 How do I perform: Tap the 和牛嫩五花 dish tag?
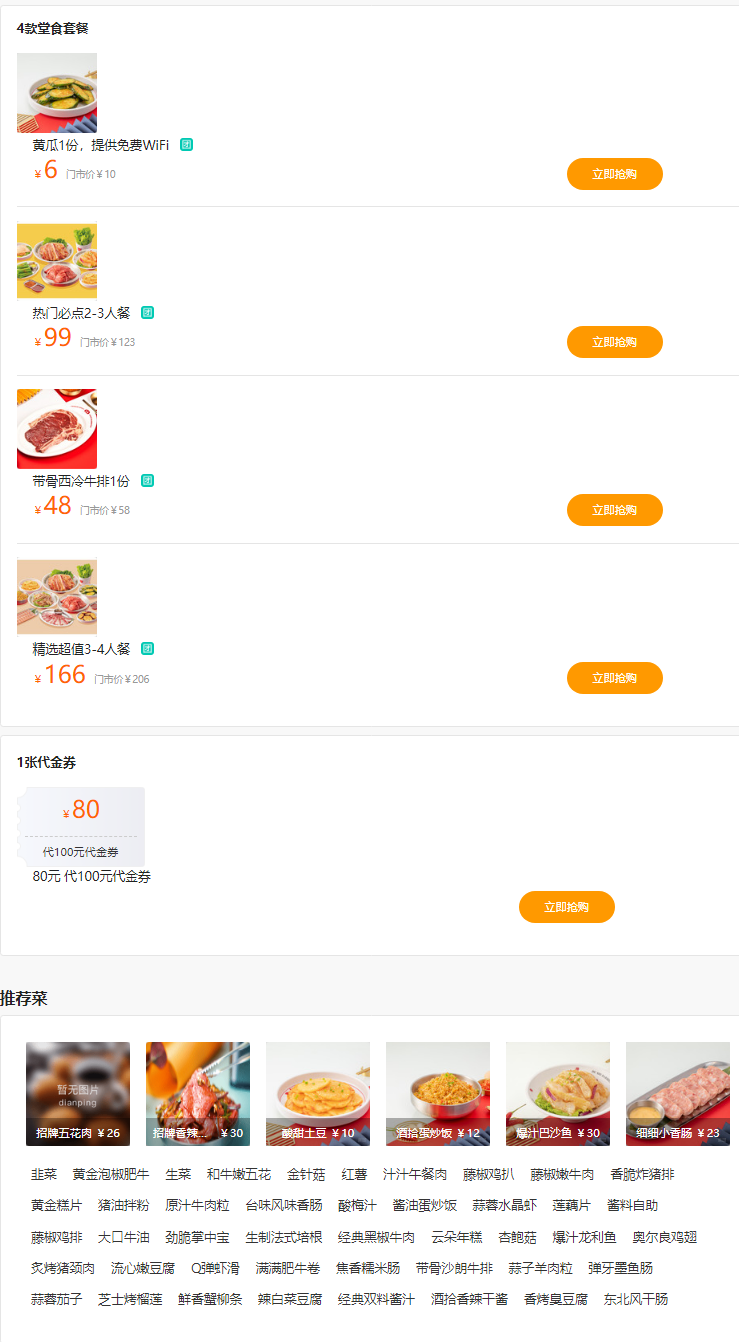pyautogui.click(x=239, y=1174)
